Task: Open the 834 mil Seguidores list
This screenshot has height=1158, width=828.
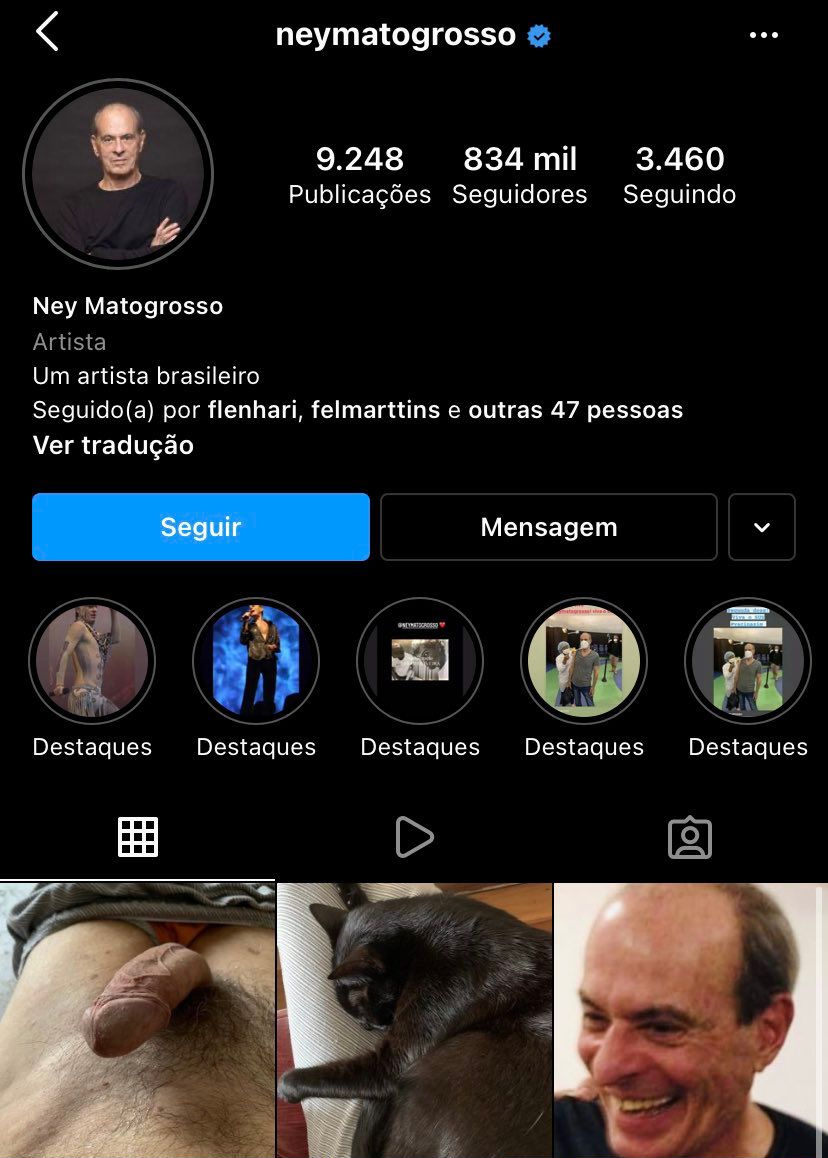Action: pos(520,174)
